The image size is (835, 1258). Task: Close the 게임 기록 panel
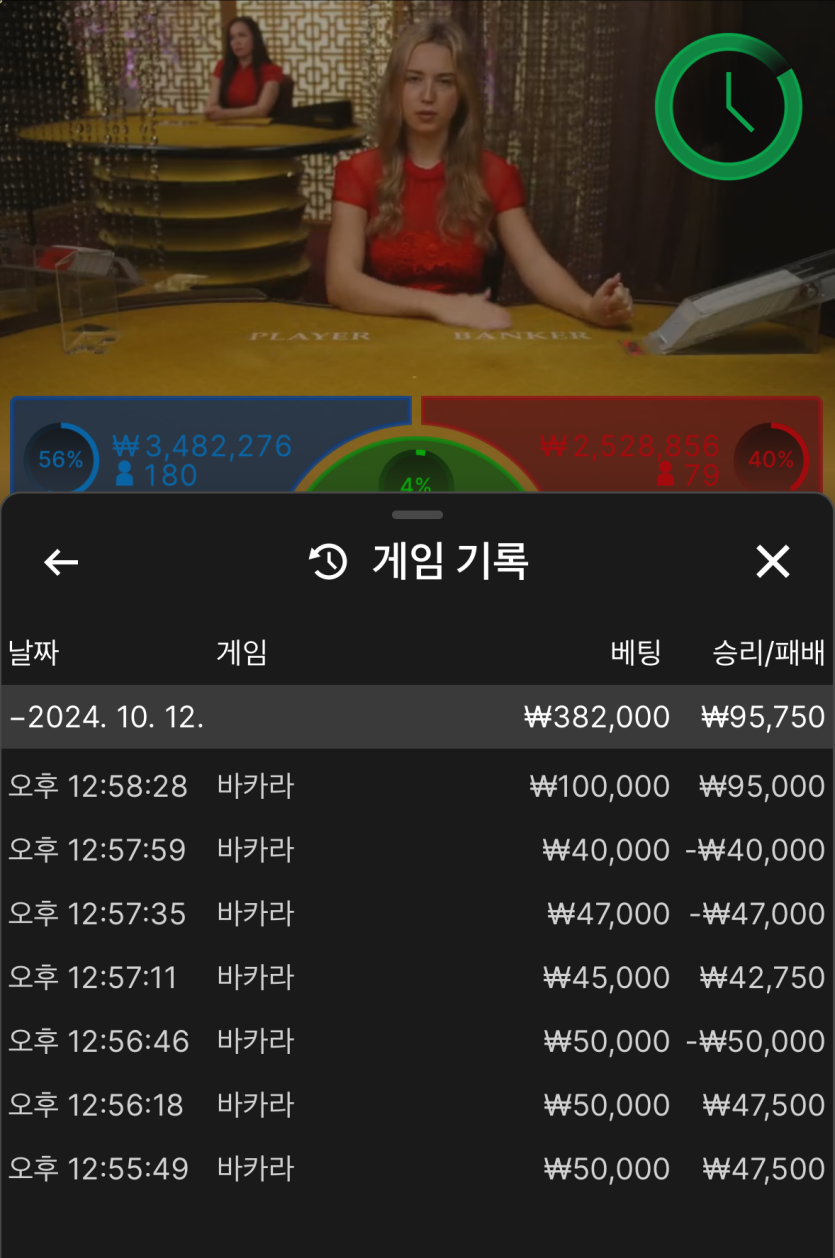coord(773,562)
